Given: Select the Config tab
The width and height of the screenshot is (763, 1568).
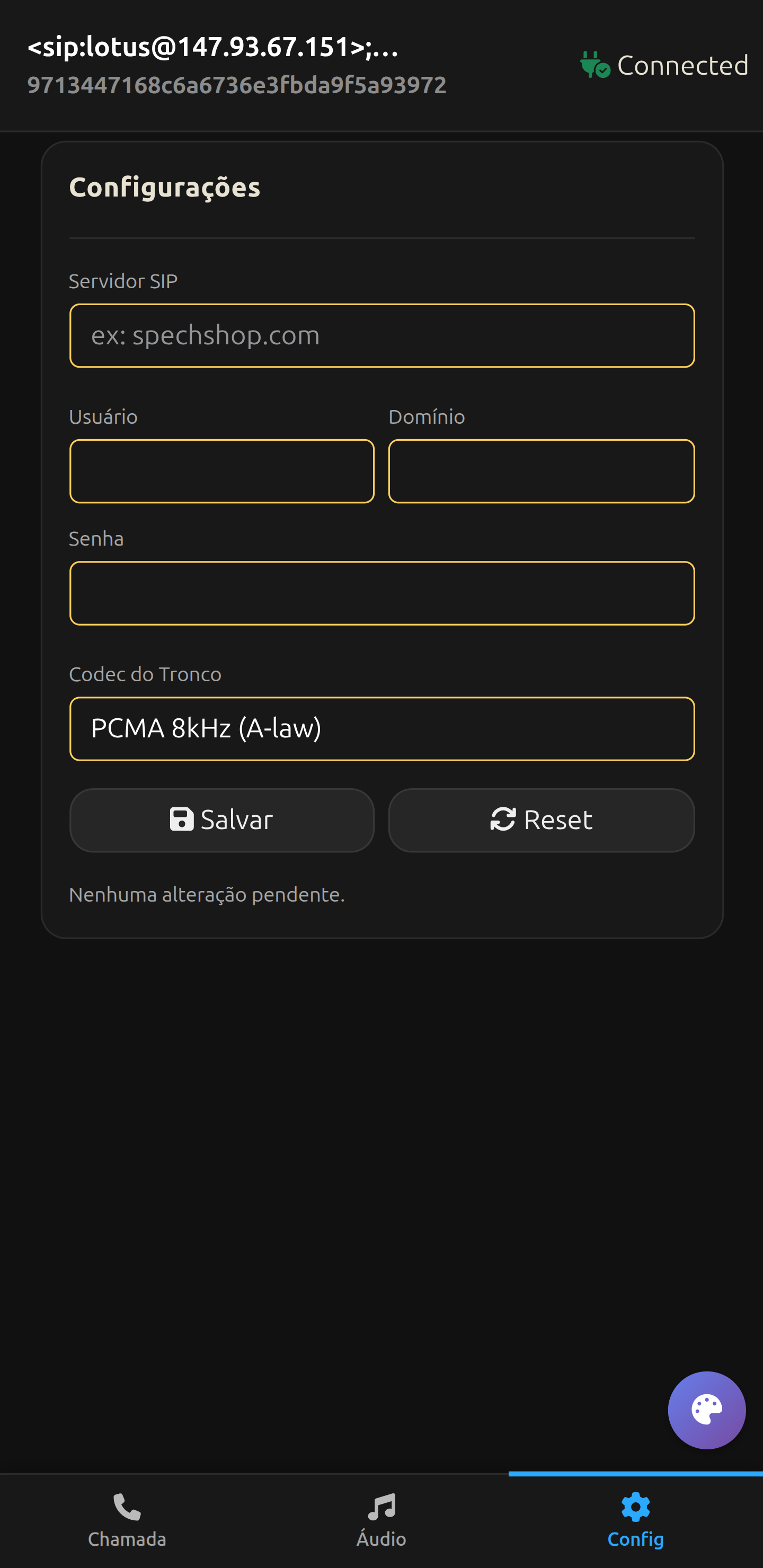Looking at the screenshot, I should (635, 1522).
